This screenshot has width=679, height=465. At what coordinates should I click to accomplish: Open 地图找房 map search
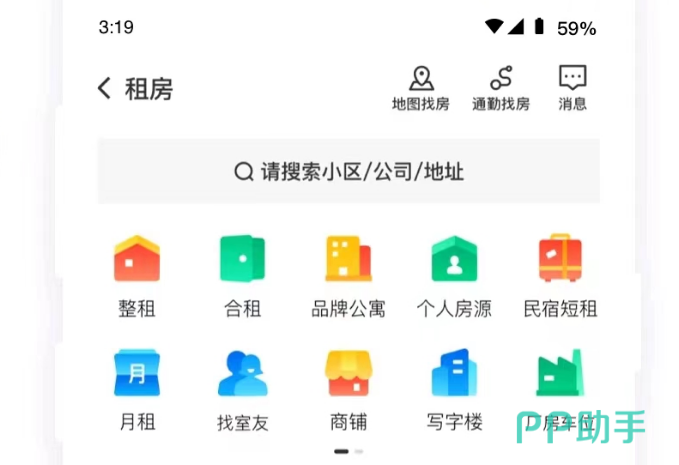(421, 87)
